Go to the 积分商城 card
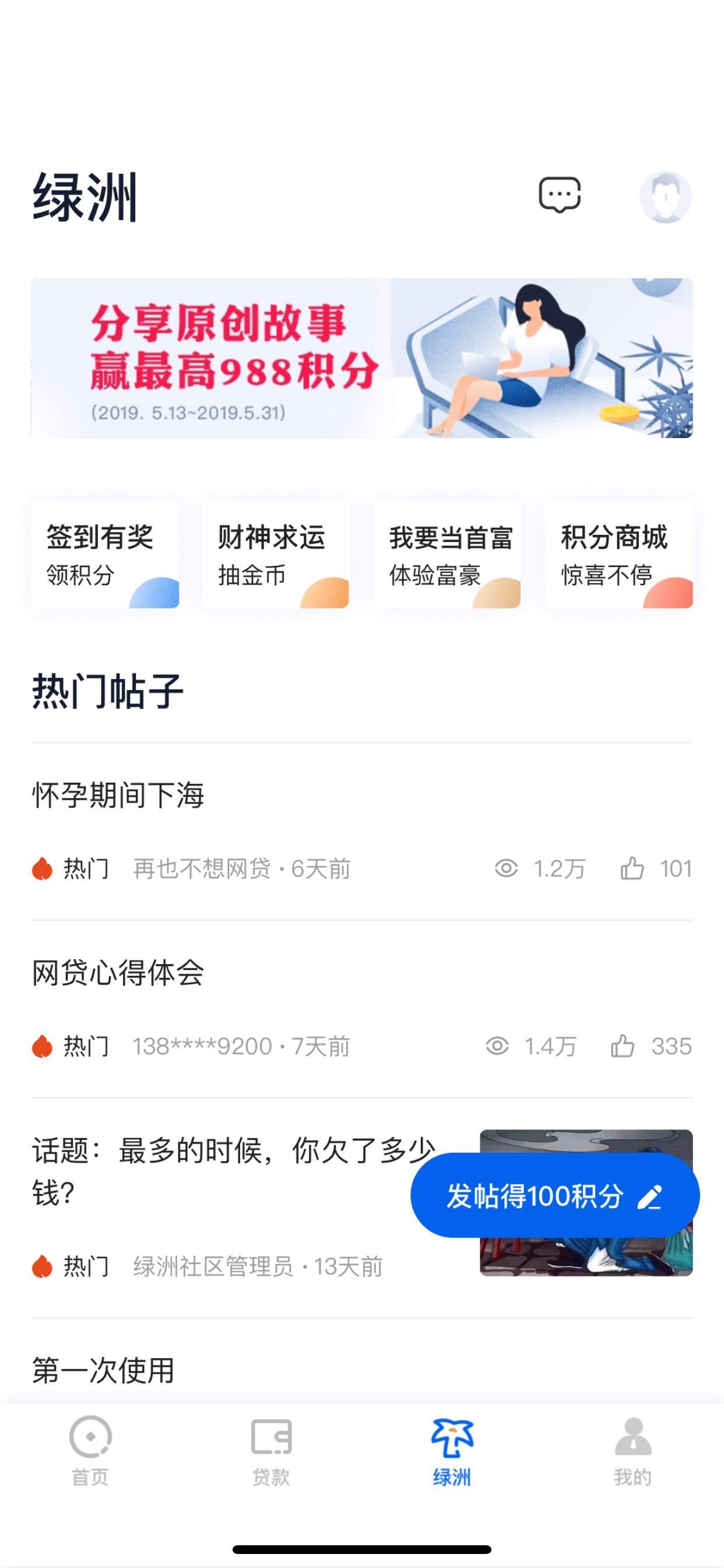 pyautogui.click(x=618, y=555)
